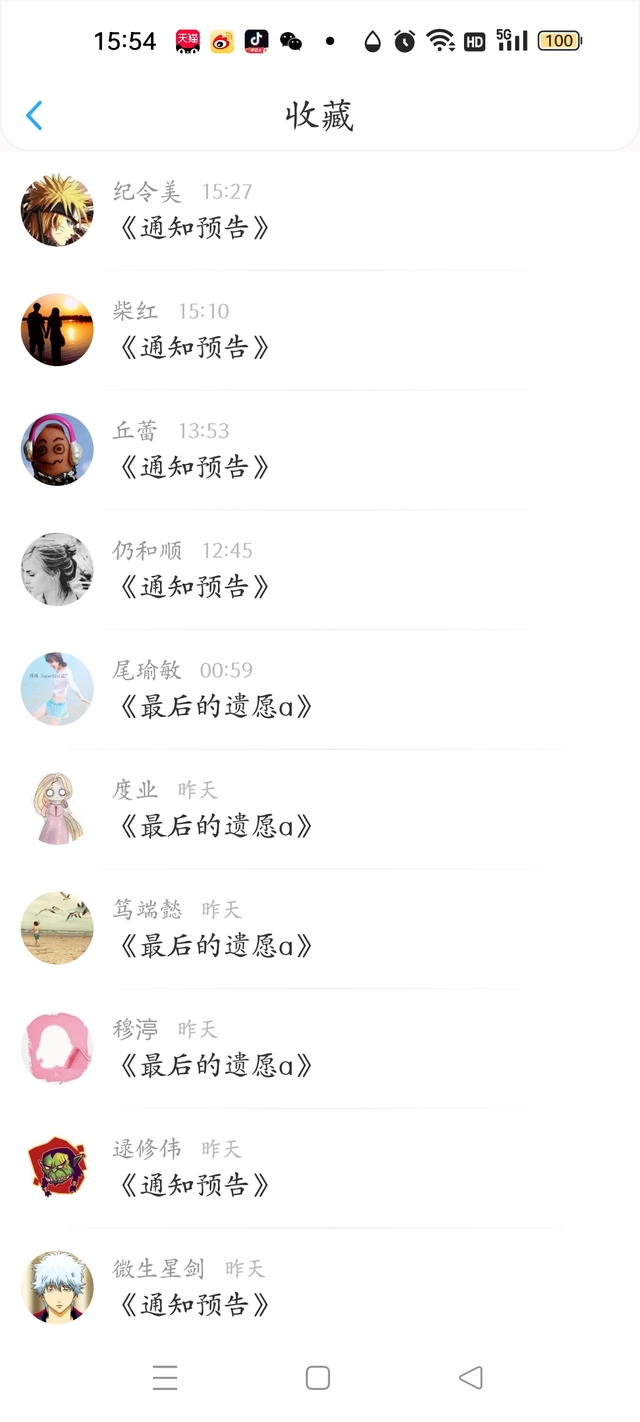Open 纪令美's 《通知预告》 favorite

(x=196, y=228)
